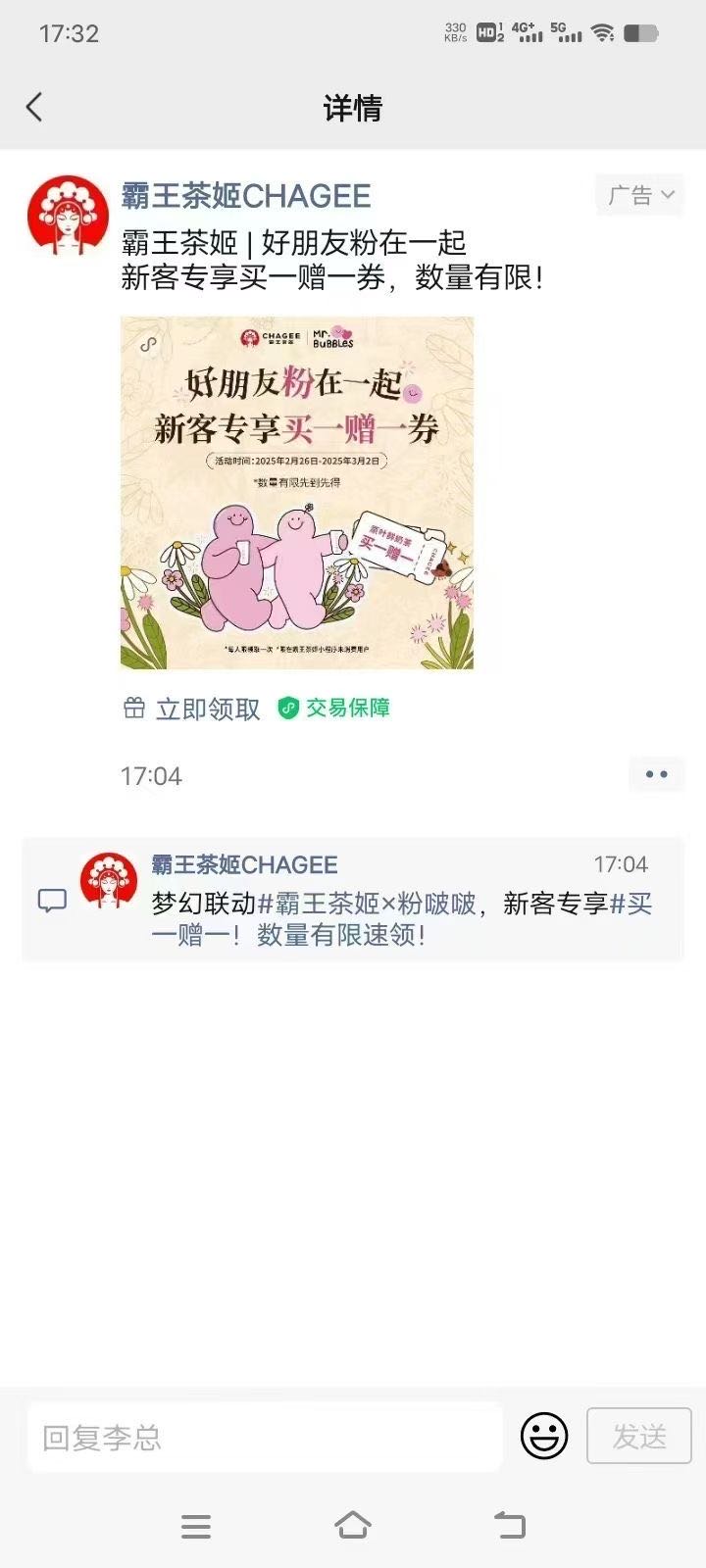Go to the system home screen
Viewport: 706px width, 1568px height.
click(x=353, y=1525)
